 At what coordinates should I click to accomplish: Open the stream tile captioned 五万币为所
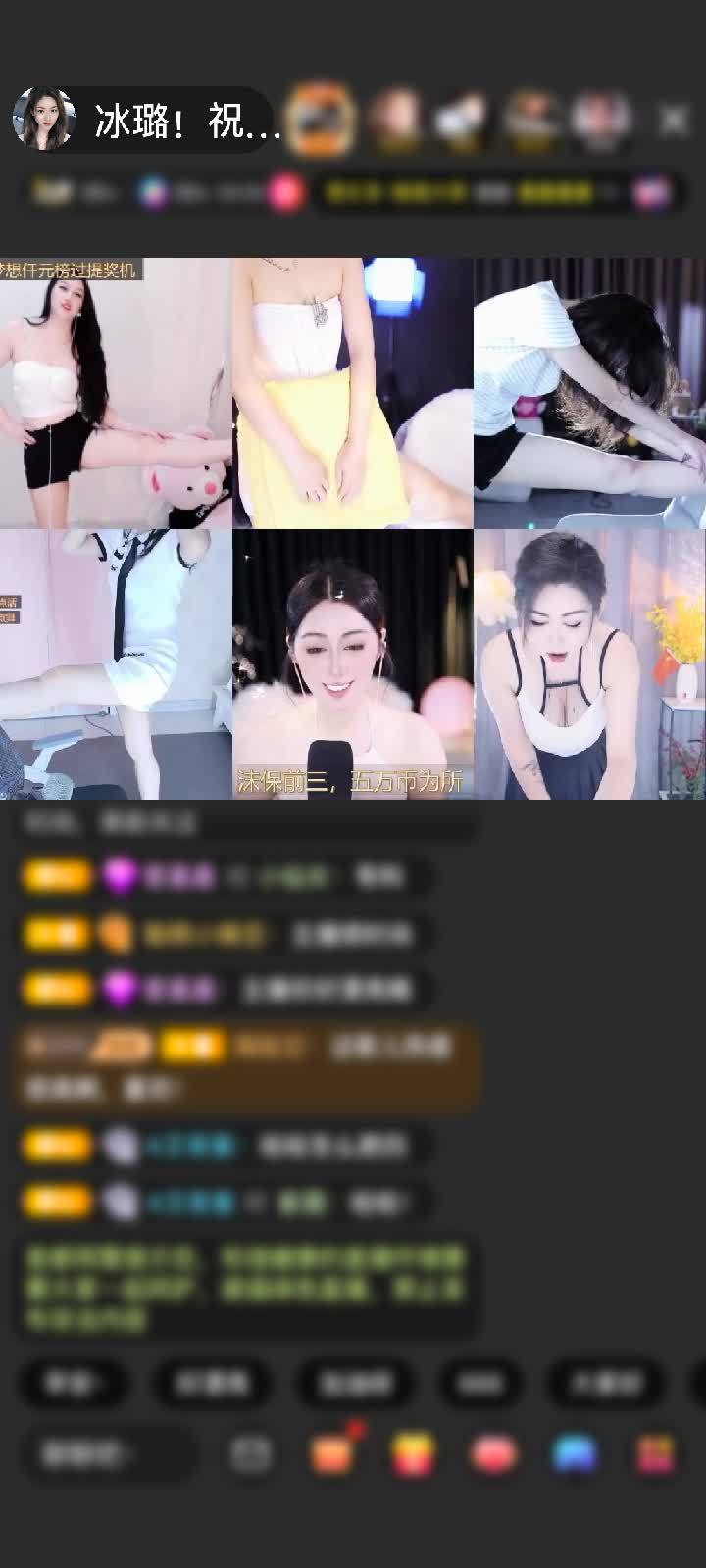point(352,664)
